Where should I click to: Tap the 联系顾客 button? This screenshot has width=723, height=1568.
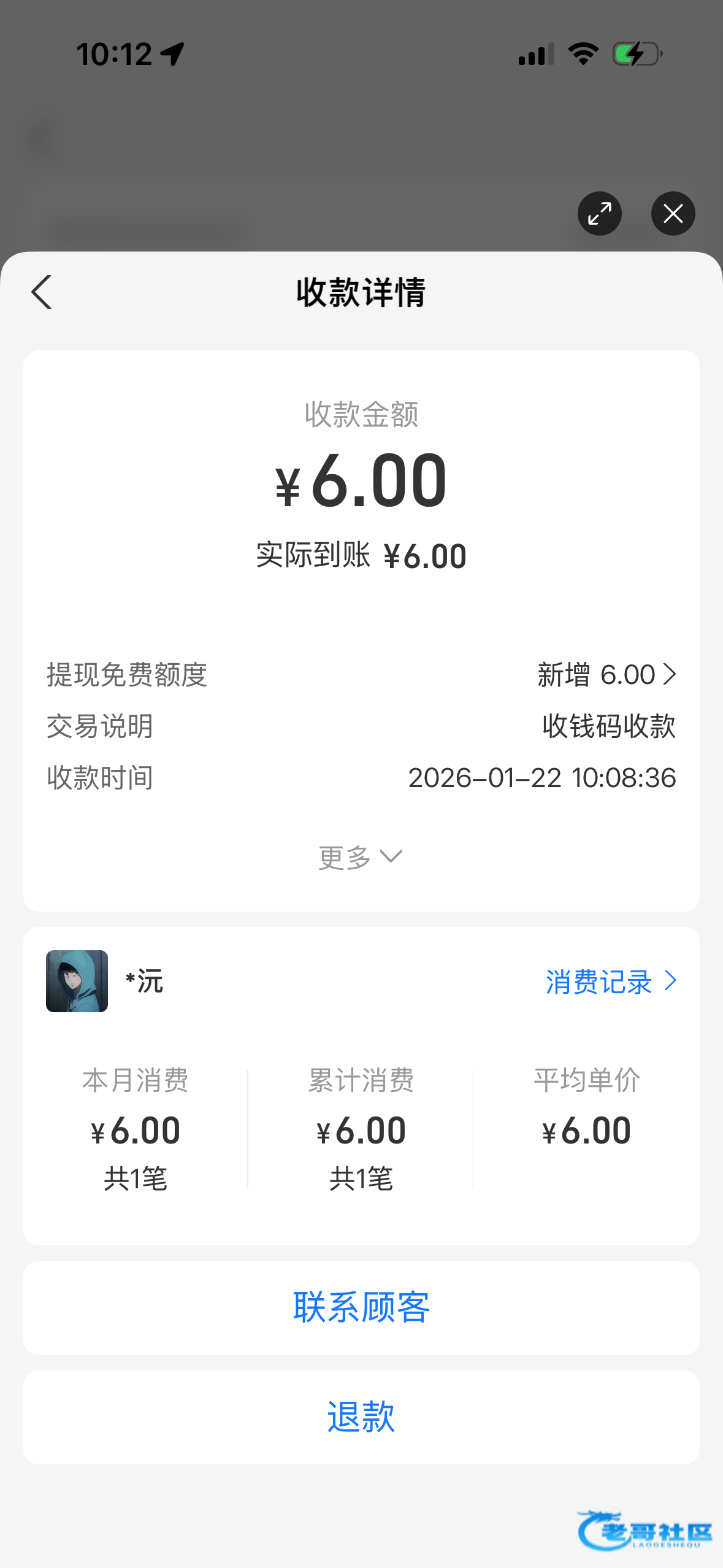[x=361, y=1308]
